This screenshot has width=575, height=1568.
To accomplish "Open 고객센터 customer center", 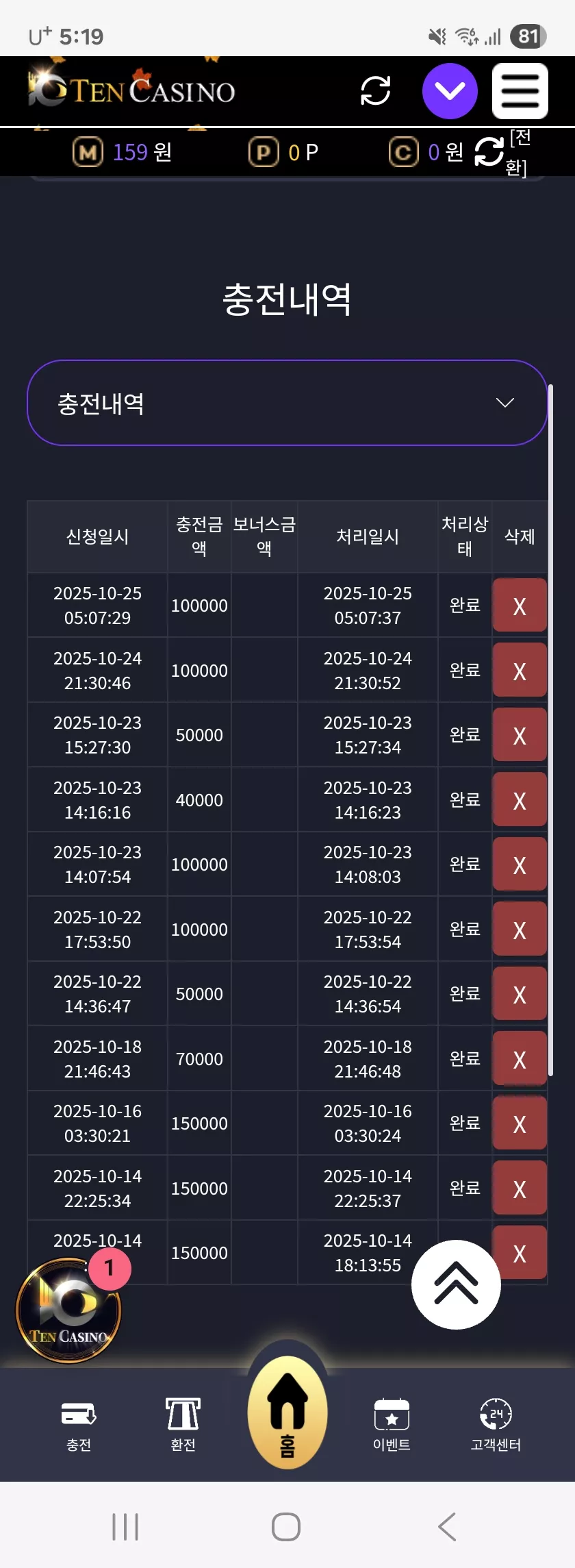I will [496, 1425].
